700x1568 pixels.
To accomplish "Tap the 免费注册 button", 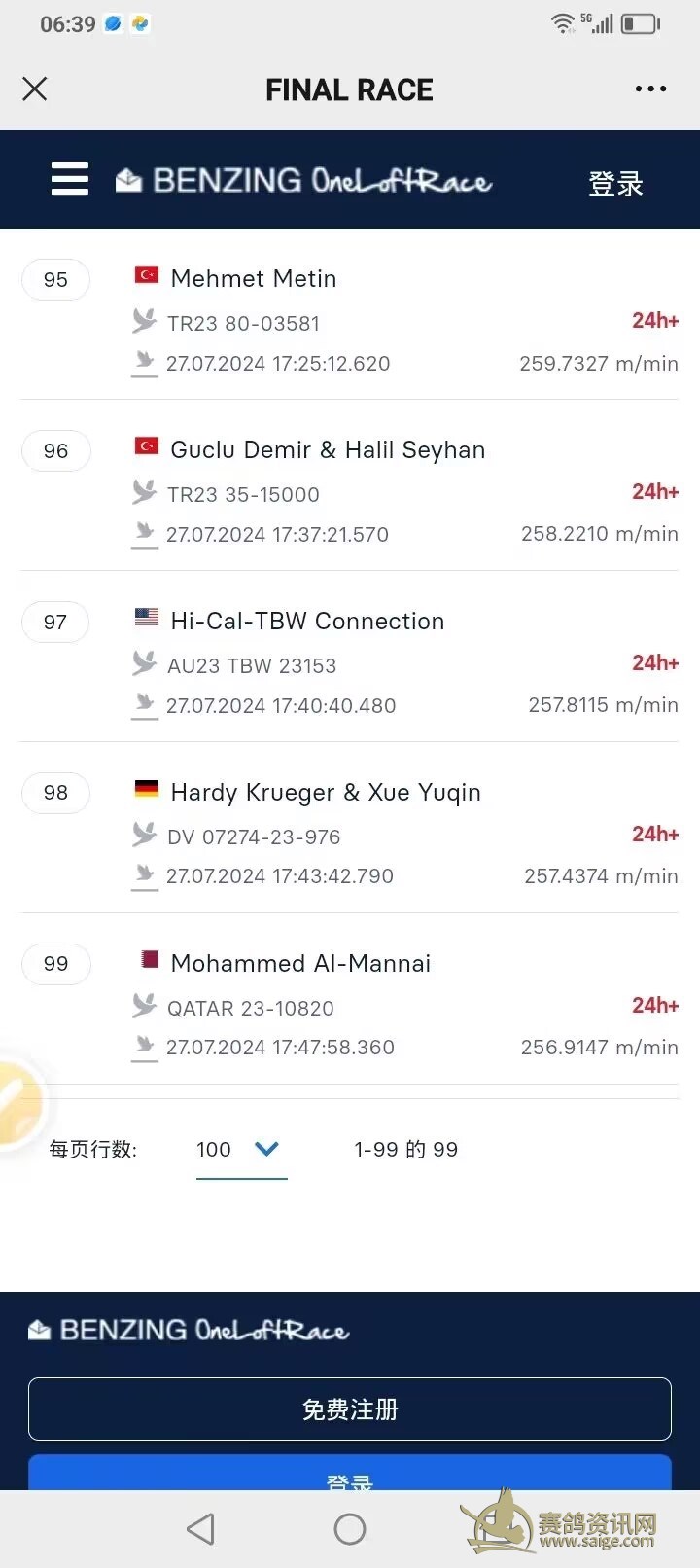I will 350,1408.
